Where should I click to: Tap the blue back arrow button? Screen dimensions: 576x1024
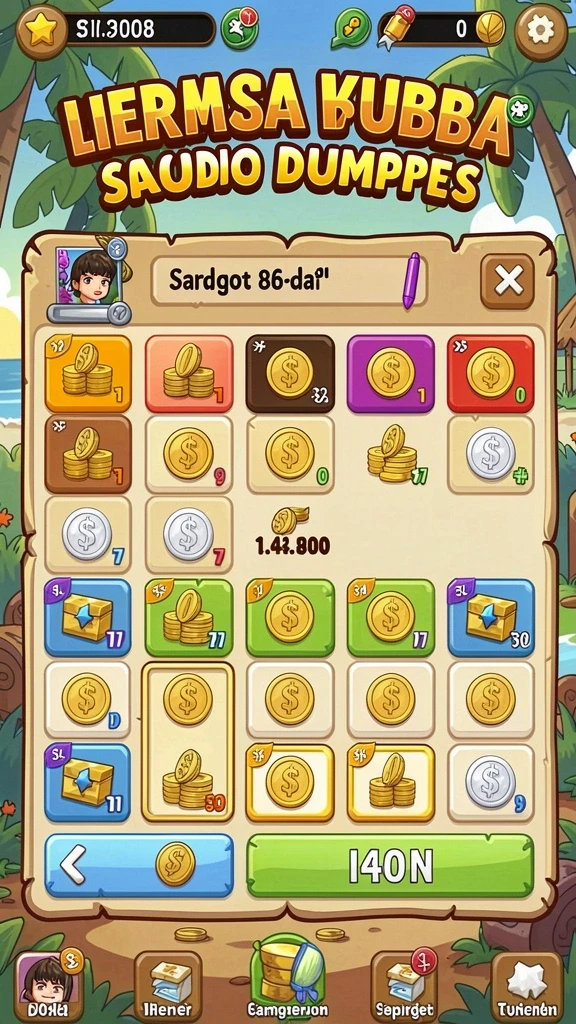(x=139, y=866)
